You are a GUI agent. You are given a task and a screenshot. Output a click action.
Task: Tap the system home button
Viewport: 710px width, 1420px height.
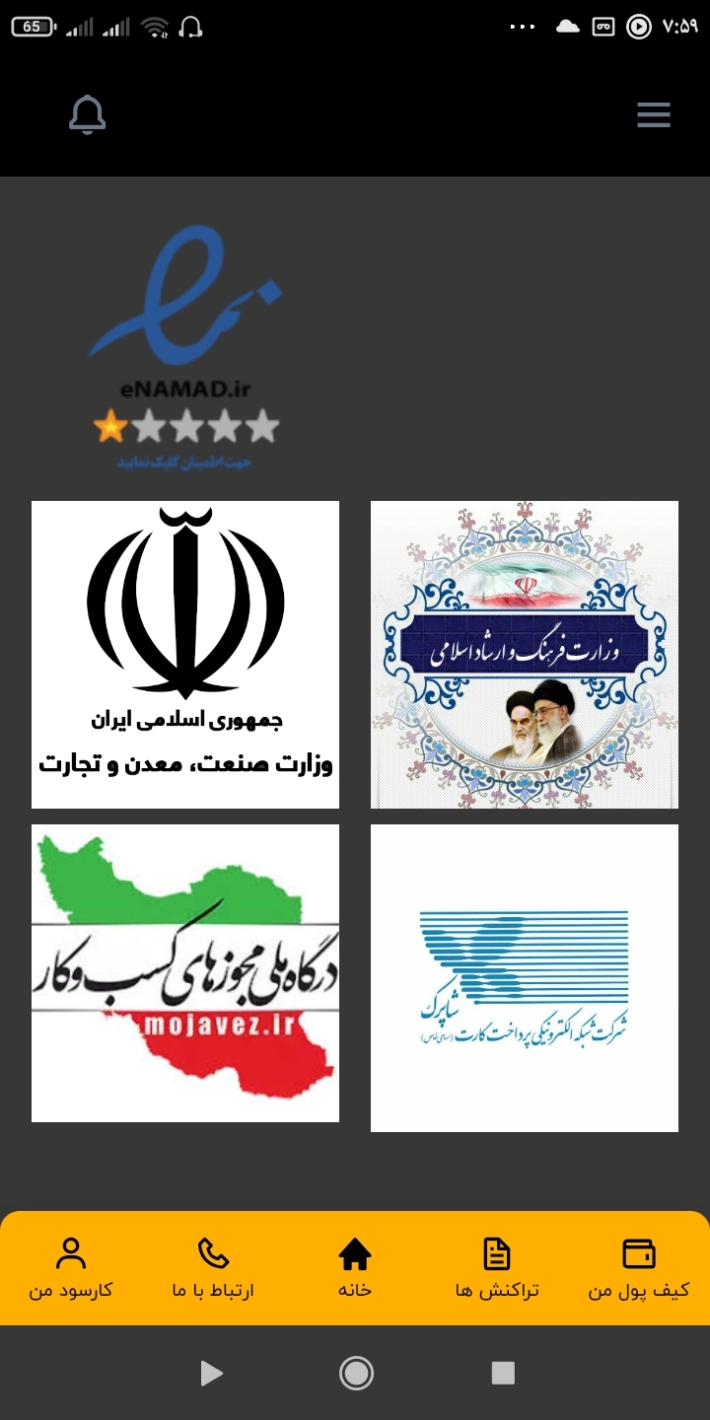click(356, 1373)
